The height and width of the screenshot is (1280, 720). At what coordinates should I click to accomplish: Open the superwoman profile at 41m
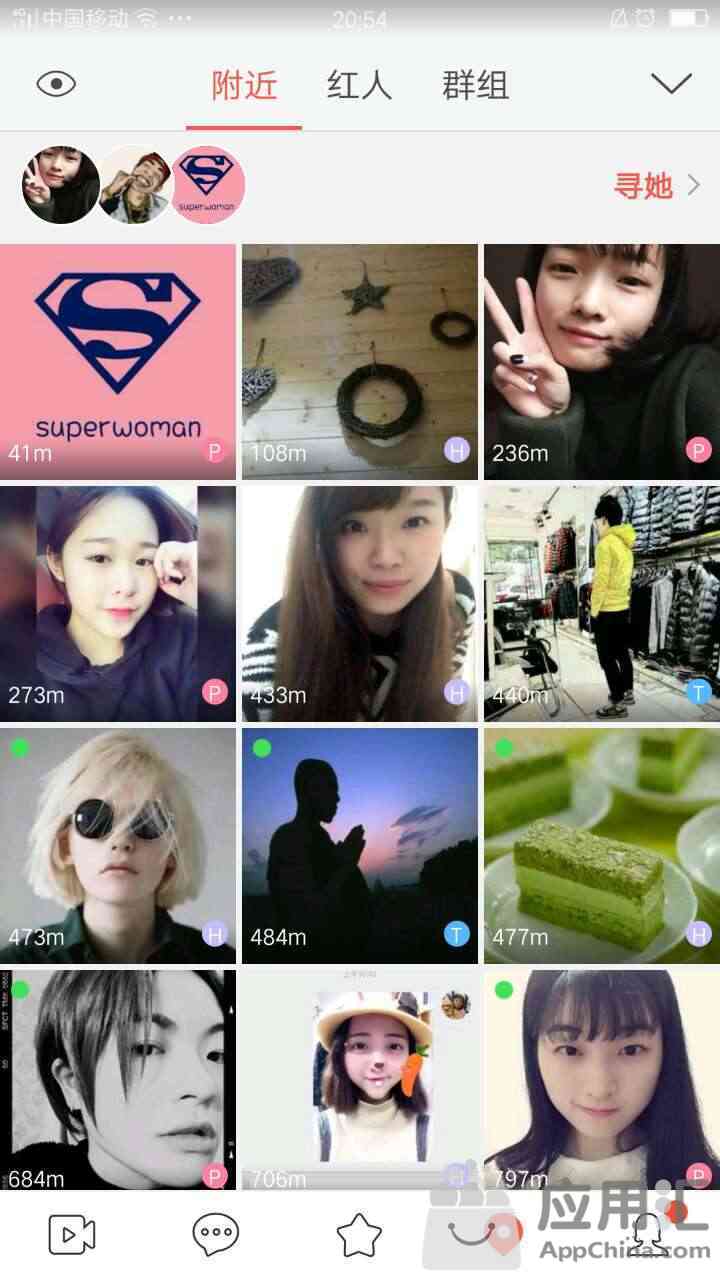coord(118,362)
